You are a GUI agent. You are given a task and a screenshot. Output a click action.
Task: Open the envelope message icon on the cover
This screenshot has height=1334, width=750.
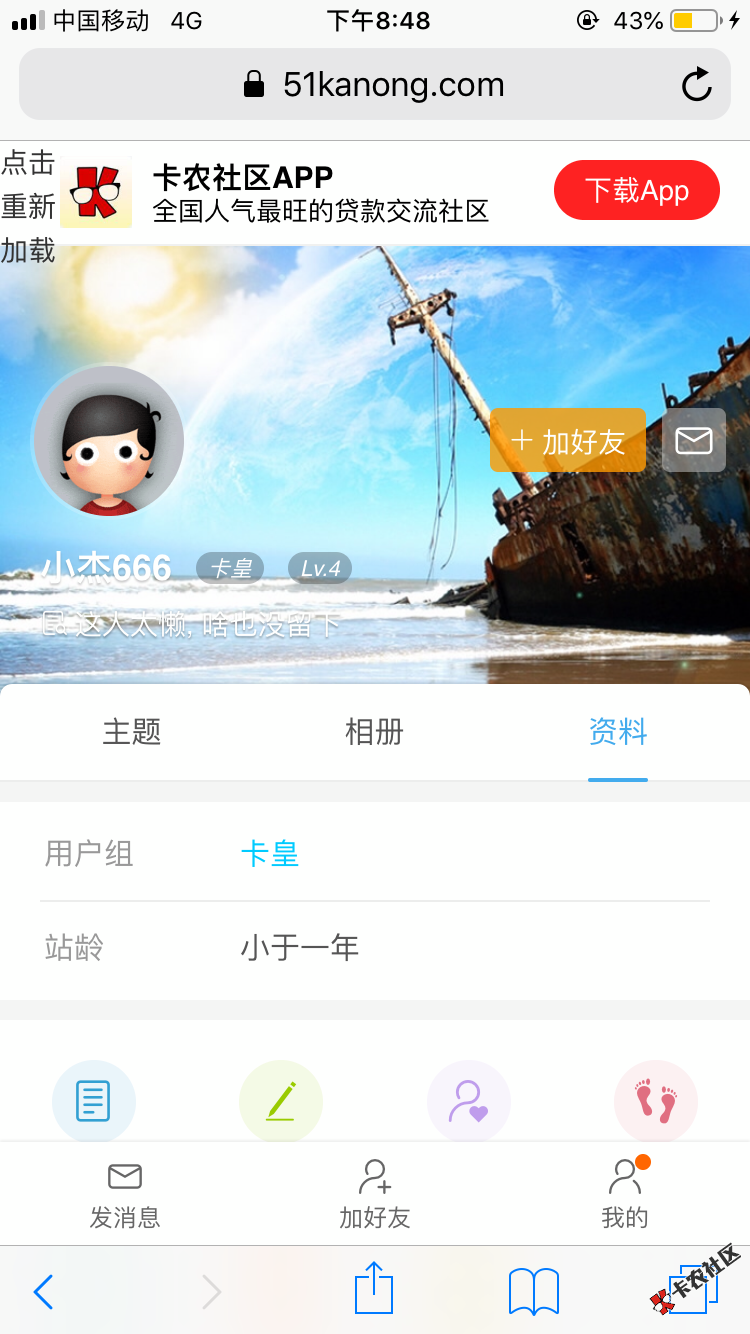694,440
